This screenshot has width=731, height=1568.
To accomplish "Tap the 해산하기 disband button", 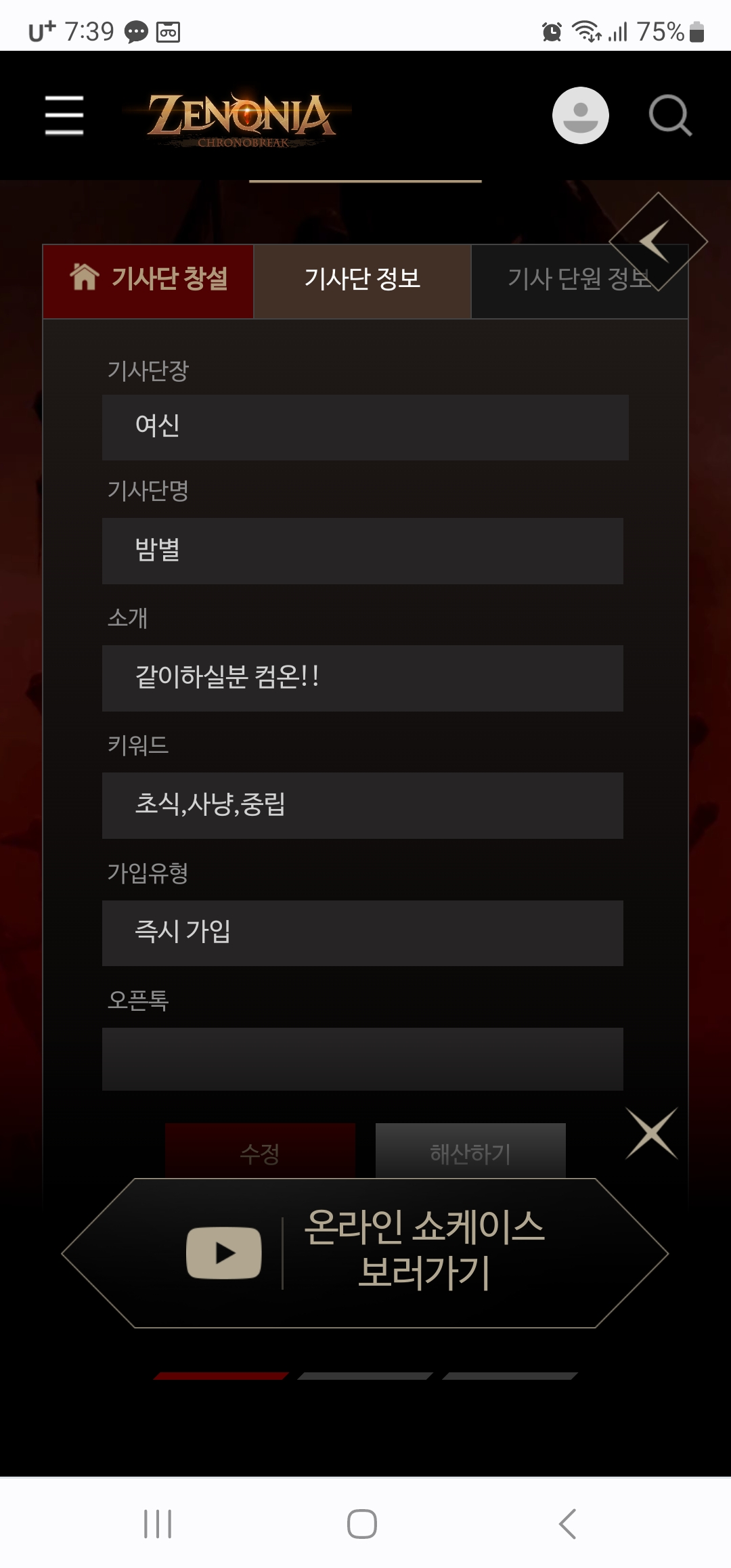I will (470, 1152).
